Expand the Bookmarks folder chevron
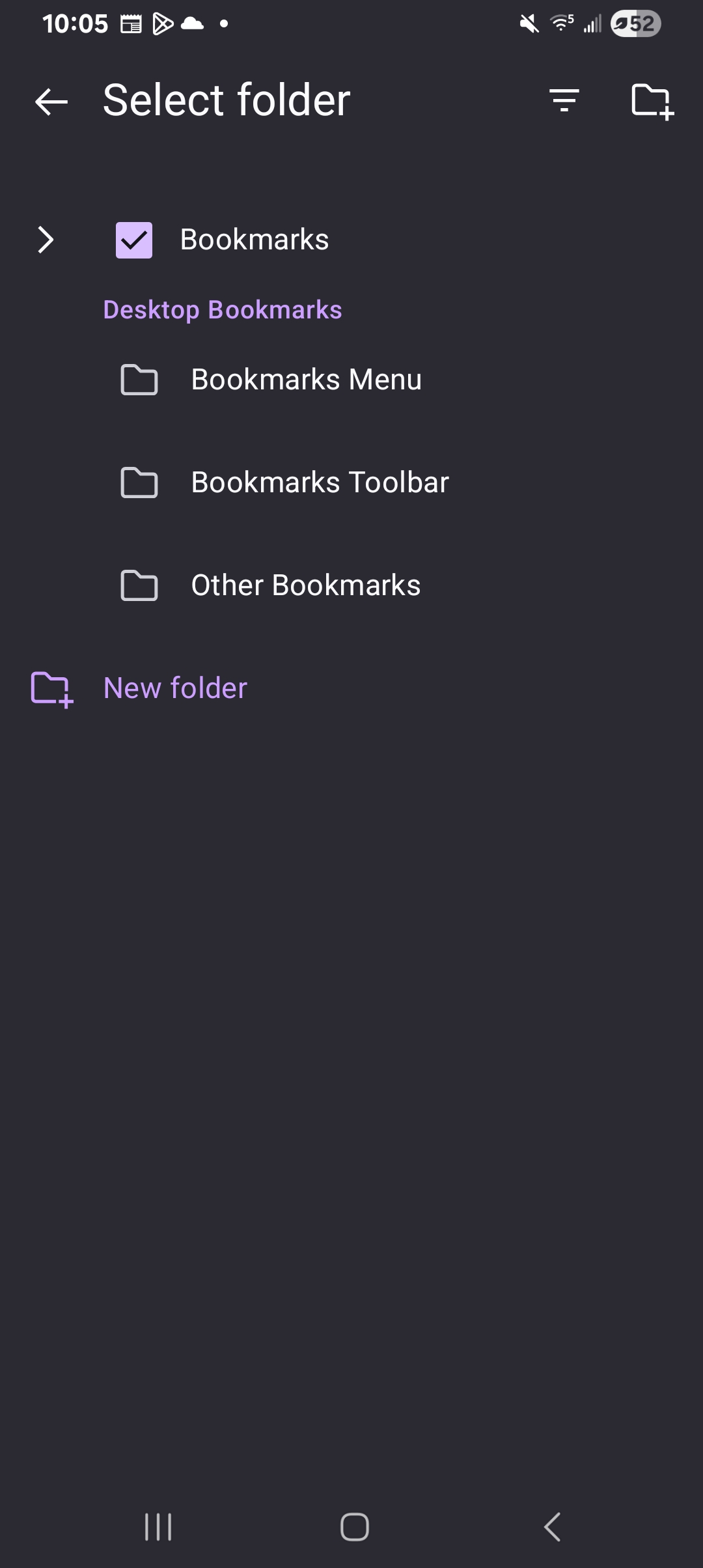Screen dimensions: 703x1568 click(x=46, y=240)
